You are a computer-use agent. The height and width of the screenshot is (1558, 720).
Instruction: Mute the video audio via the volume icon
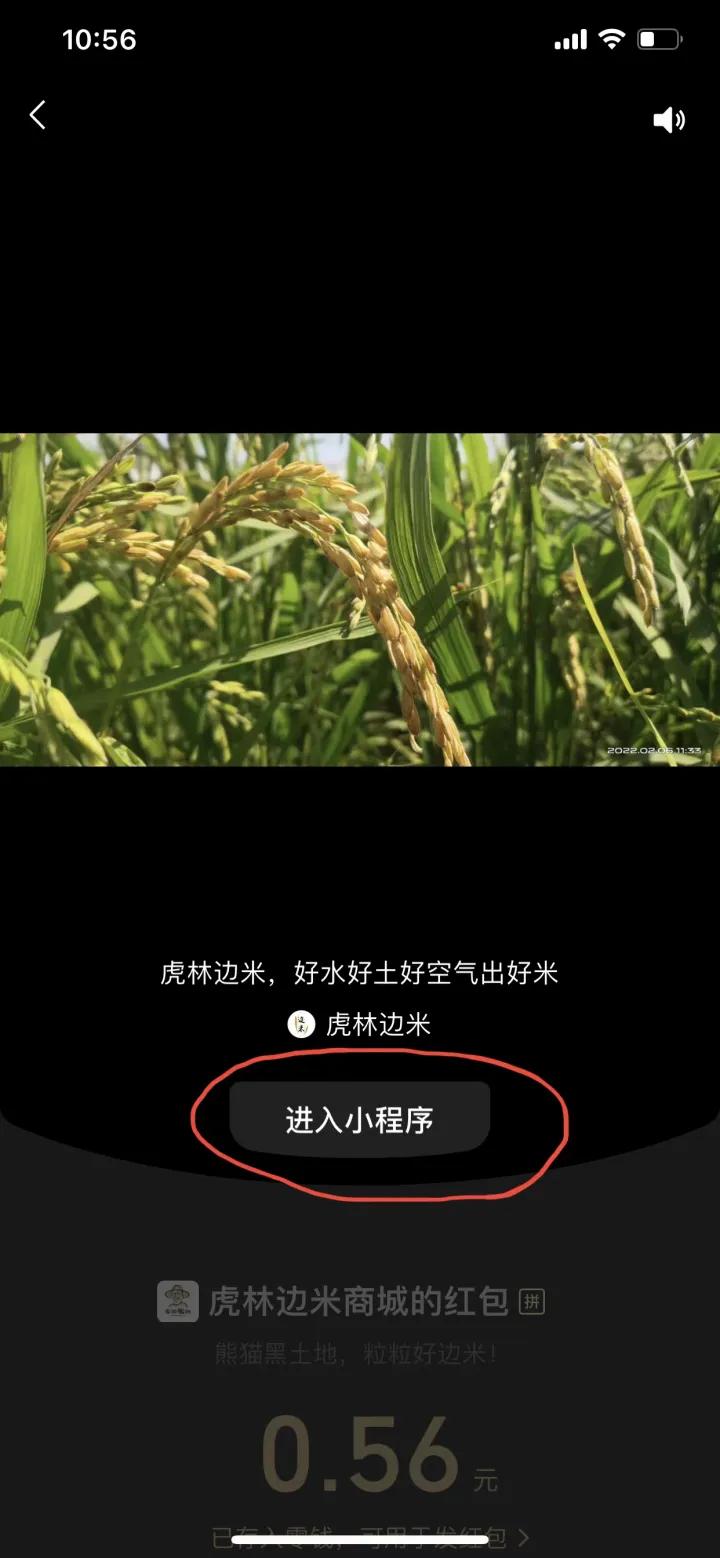(668, 118)
